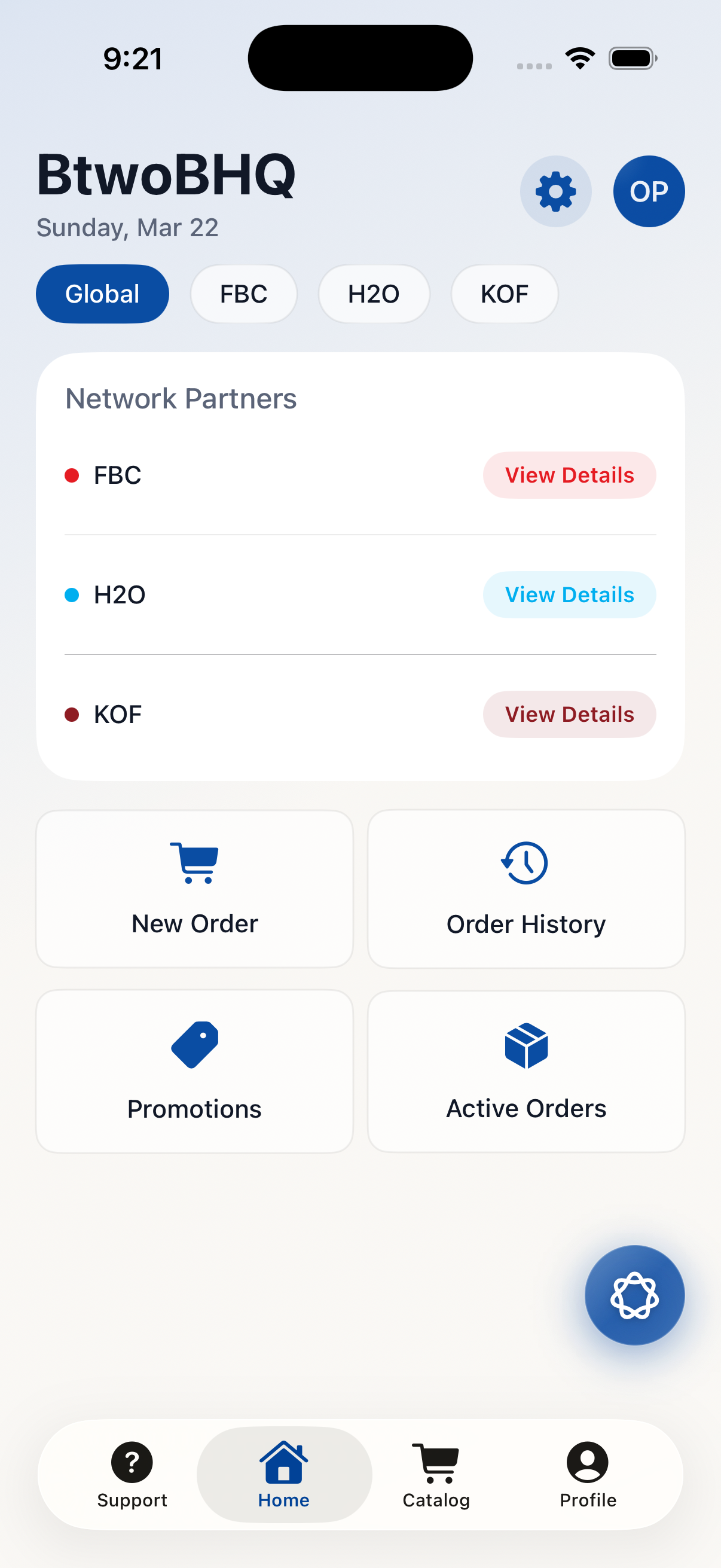Filter by the KOF chip

pos(504,294)
